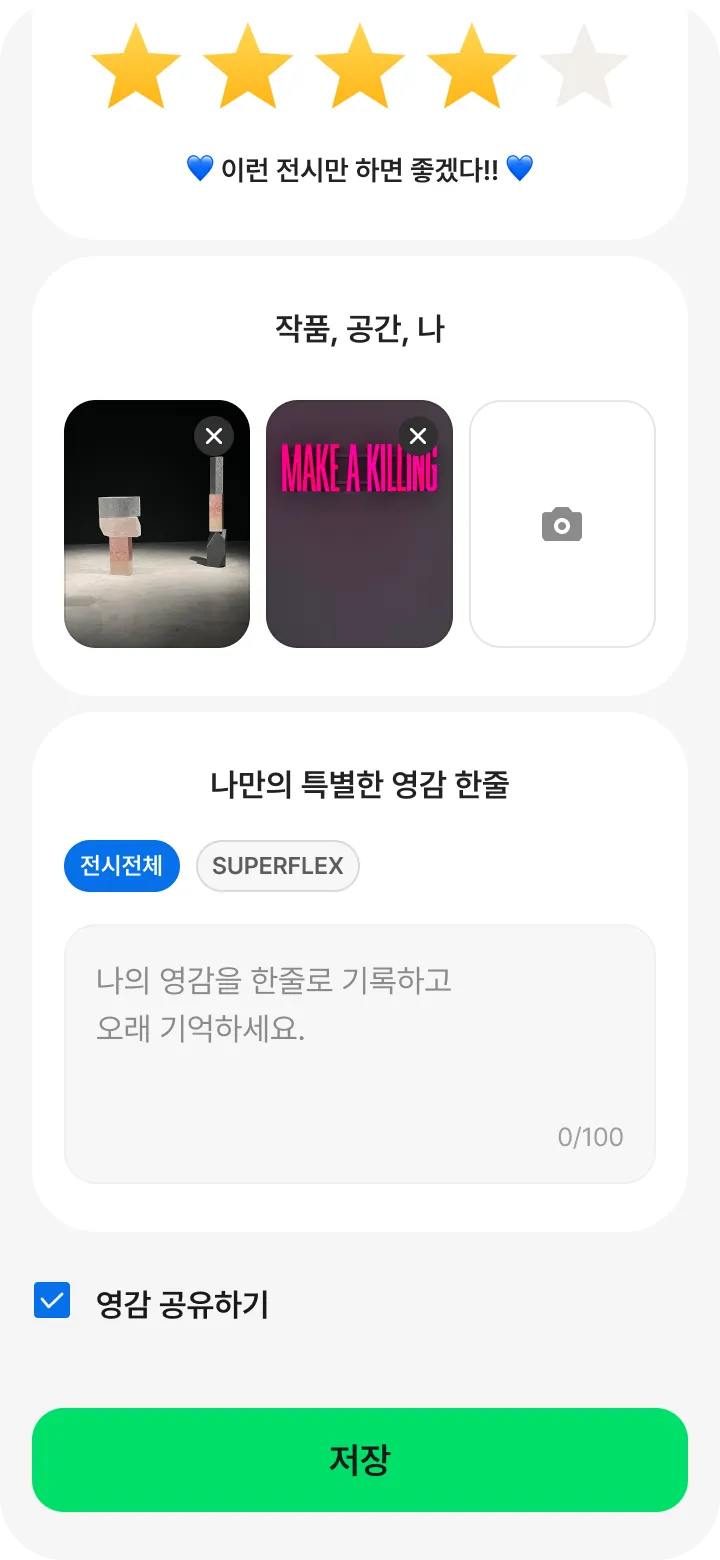The height and width of the screenshot is (1560, 720).
Task: Set rating to the third star
Action: pos(360,67)
